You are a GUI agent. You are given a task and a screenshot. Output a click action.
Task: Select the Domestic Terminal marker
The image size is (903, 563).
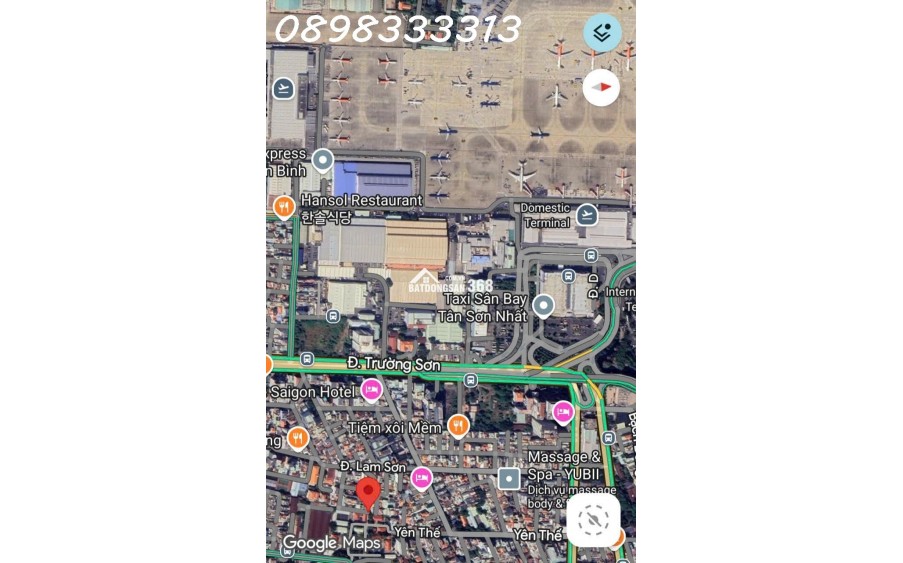tap(587, 214)
